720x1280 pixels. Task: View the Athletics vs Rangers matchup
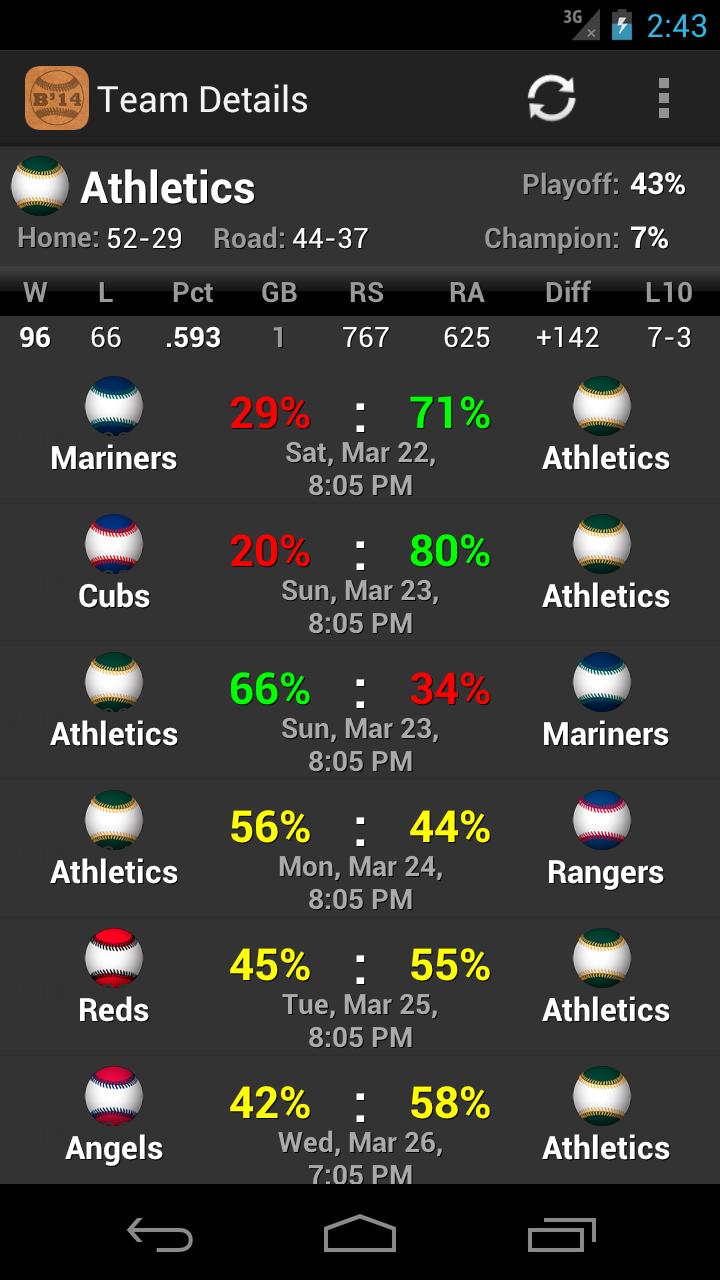360,850
